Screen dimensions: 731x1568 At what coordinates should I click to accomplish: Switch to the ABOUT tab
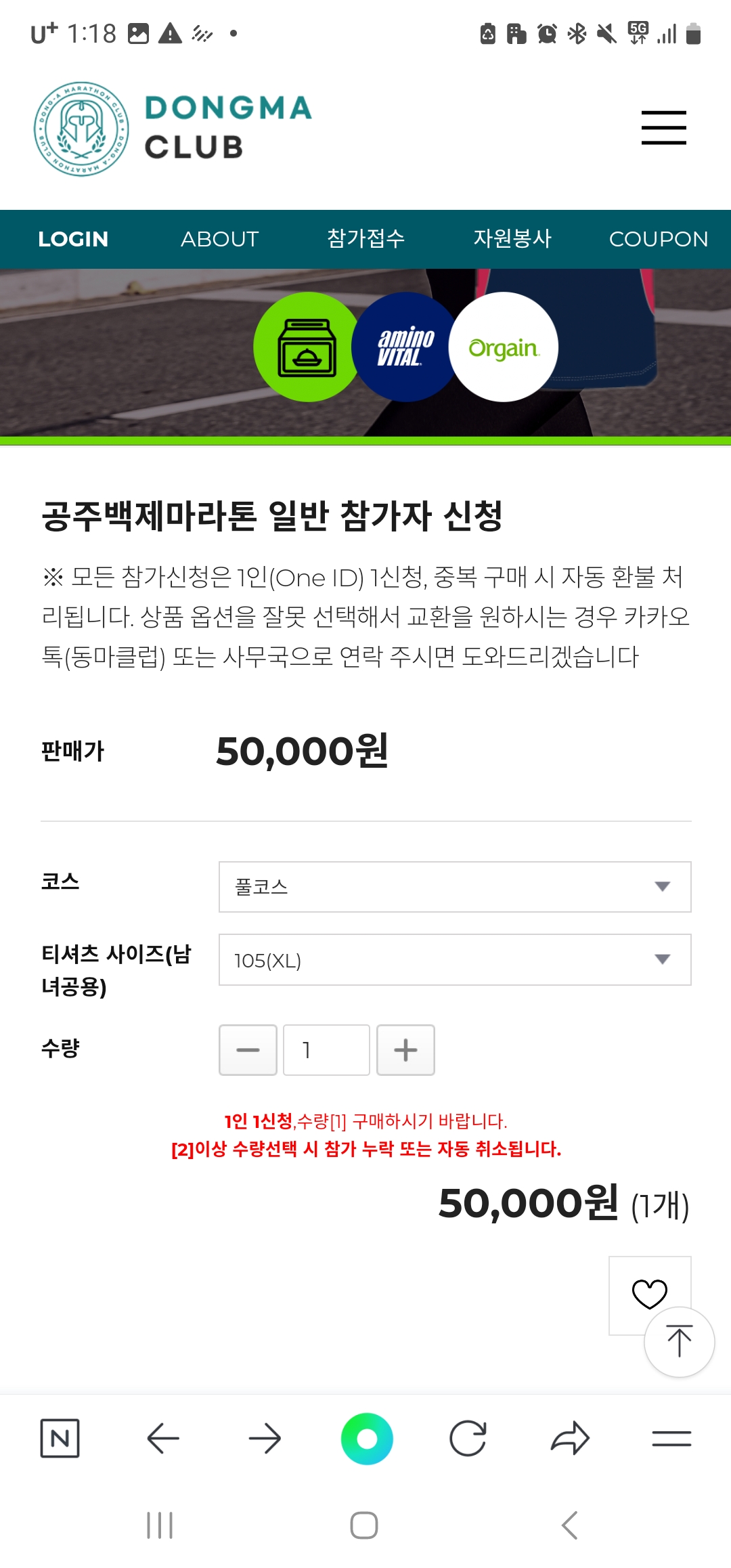tap(219, 239)
